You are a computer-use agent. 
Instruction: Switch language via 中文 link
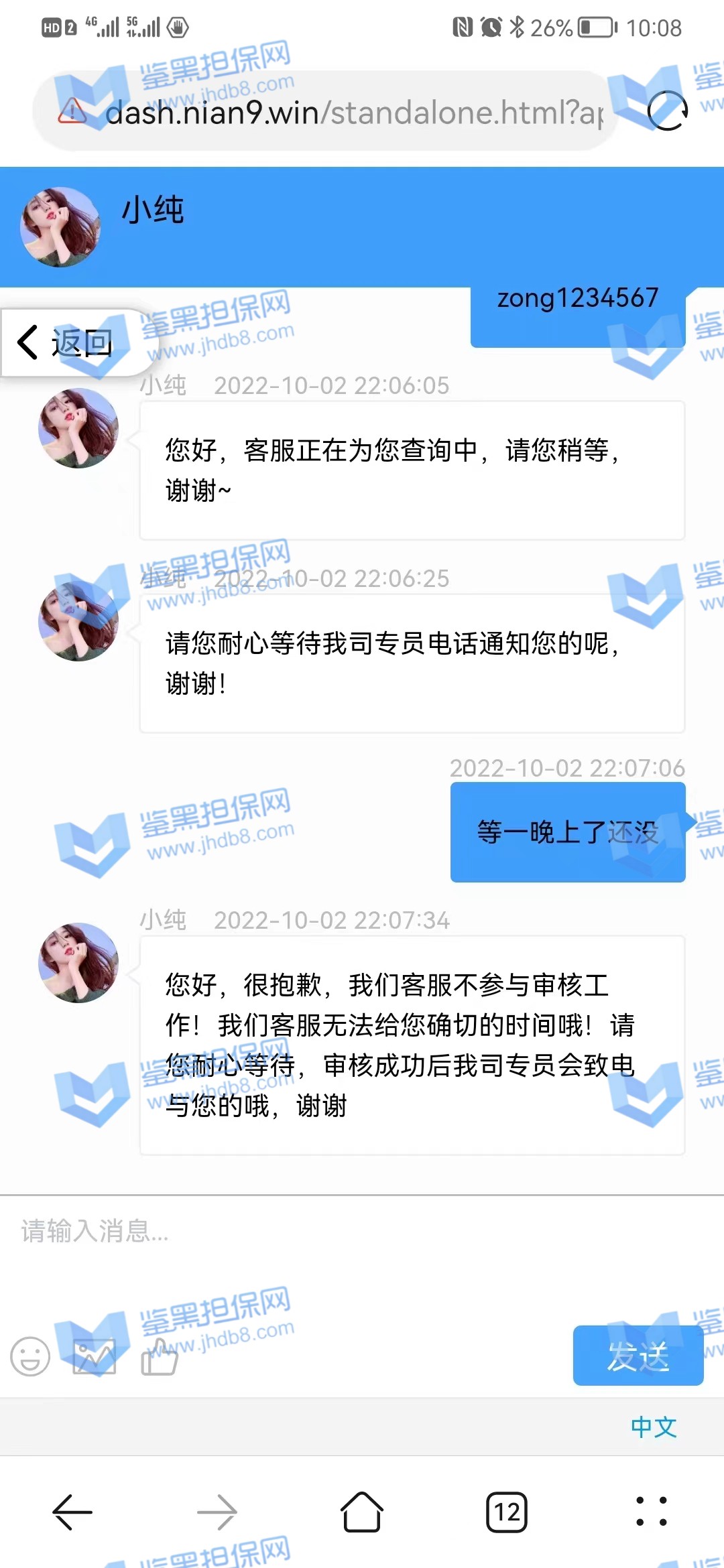[x=653, y=1427]
